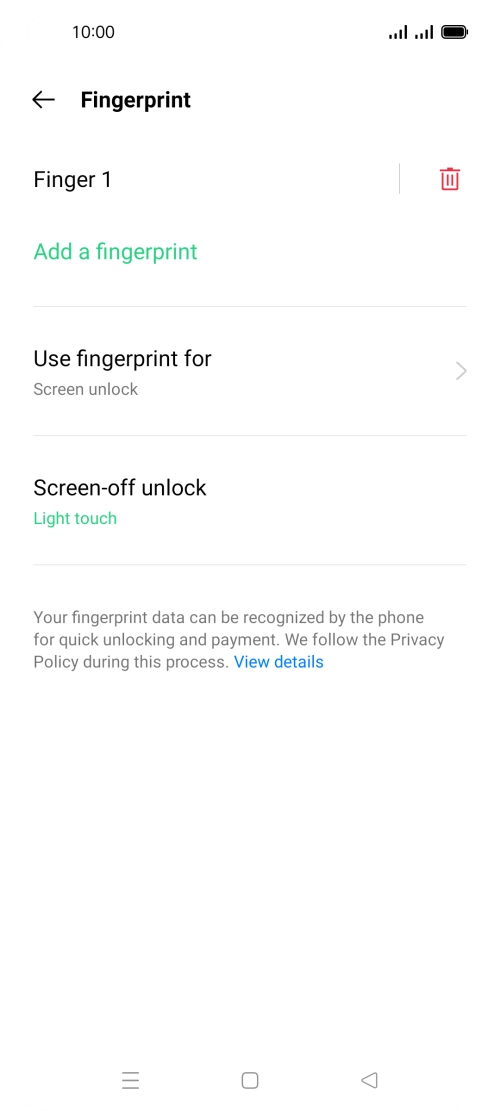The image size is (500, 1111).
Task: Go back using the top arrow
Action: [43, 100]
